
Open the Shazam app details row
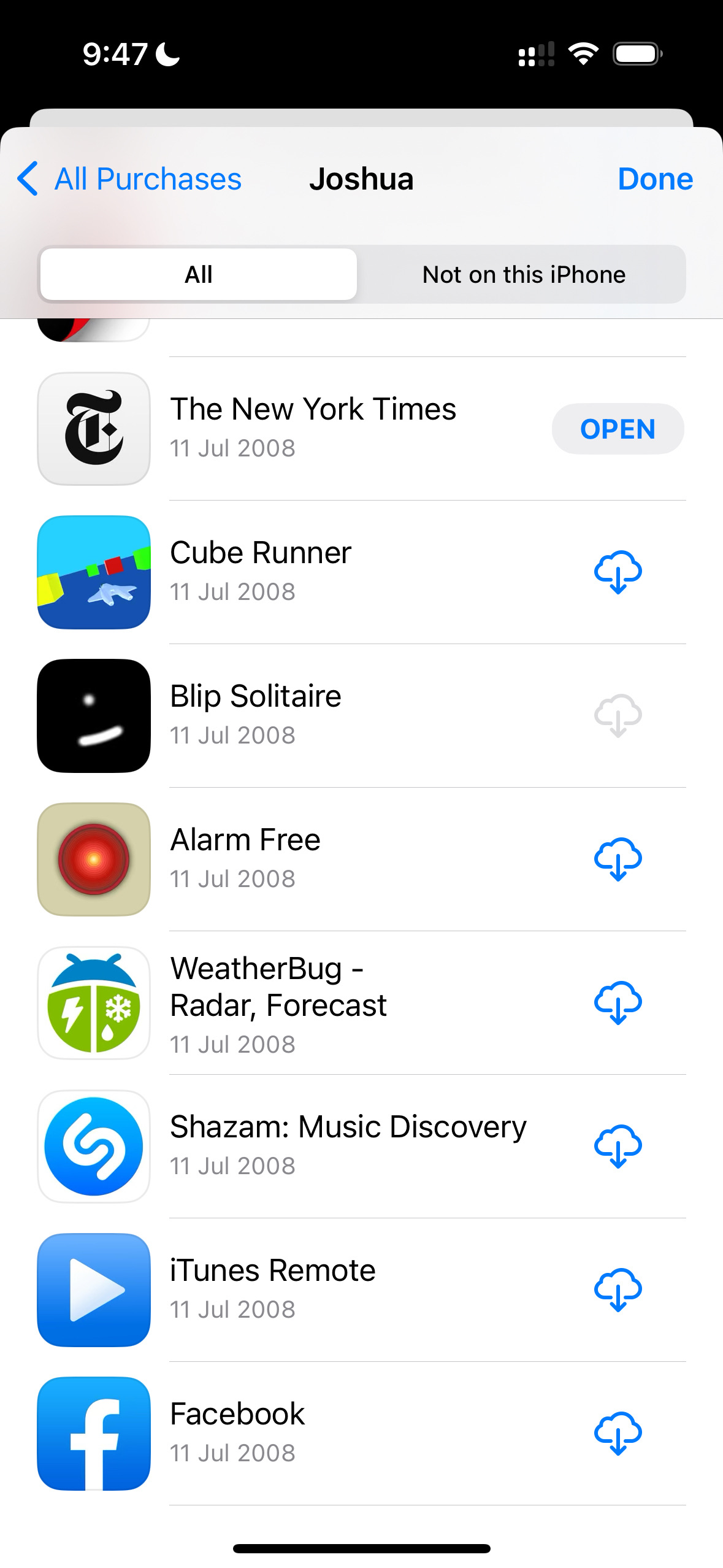tap(348, 1145)
